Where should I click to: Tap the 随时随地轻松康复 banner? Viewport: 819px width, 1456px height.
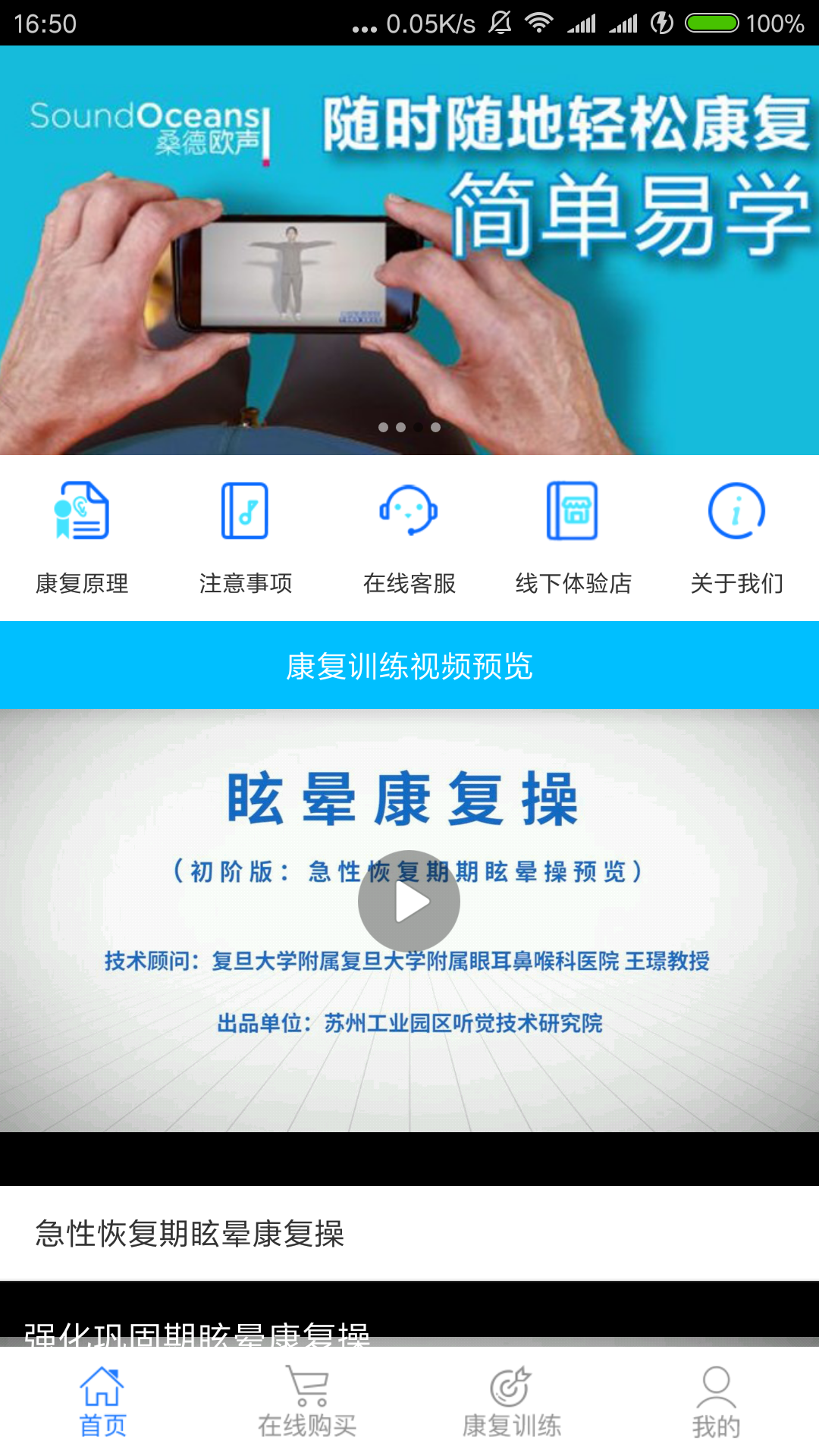click(409, 250)
